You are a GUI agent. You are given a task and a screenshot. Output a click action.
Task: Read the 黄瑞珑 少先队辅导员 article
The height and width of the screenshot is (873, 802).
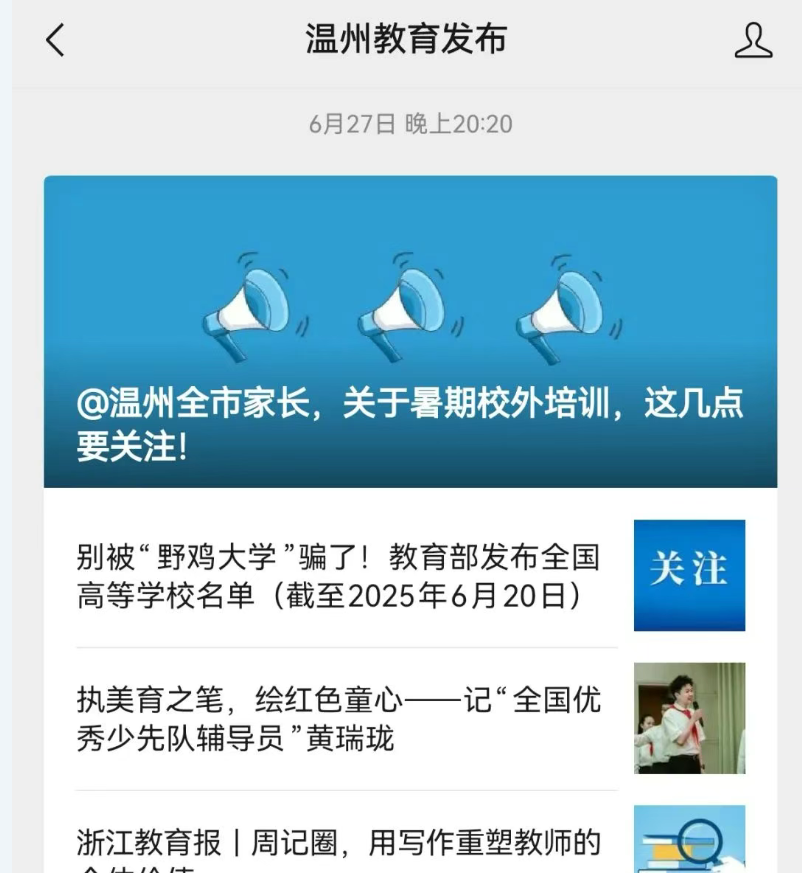click(340, 719)
